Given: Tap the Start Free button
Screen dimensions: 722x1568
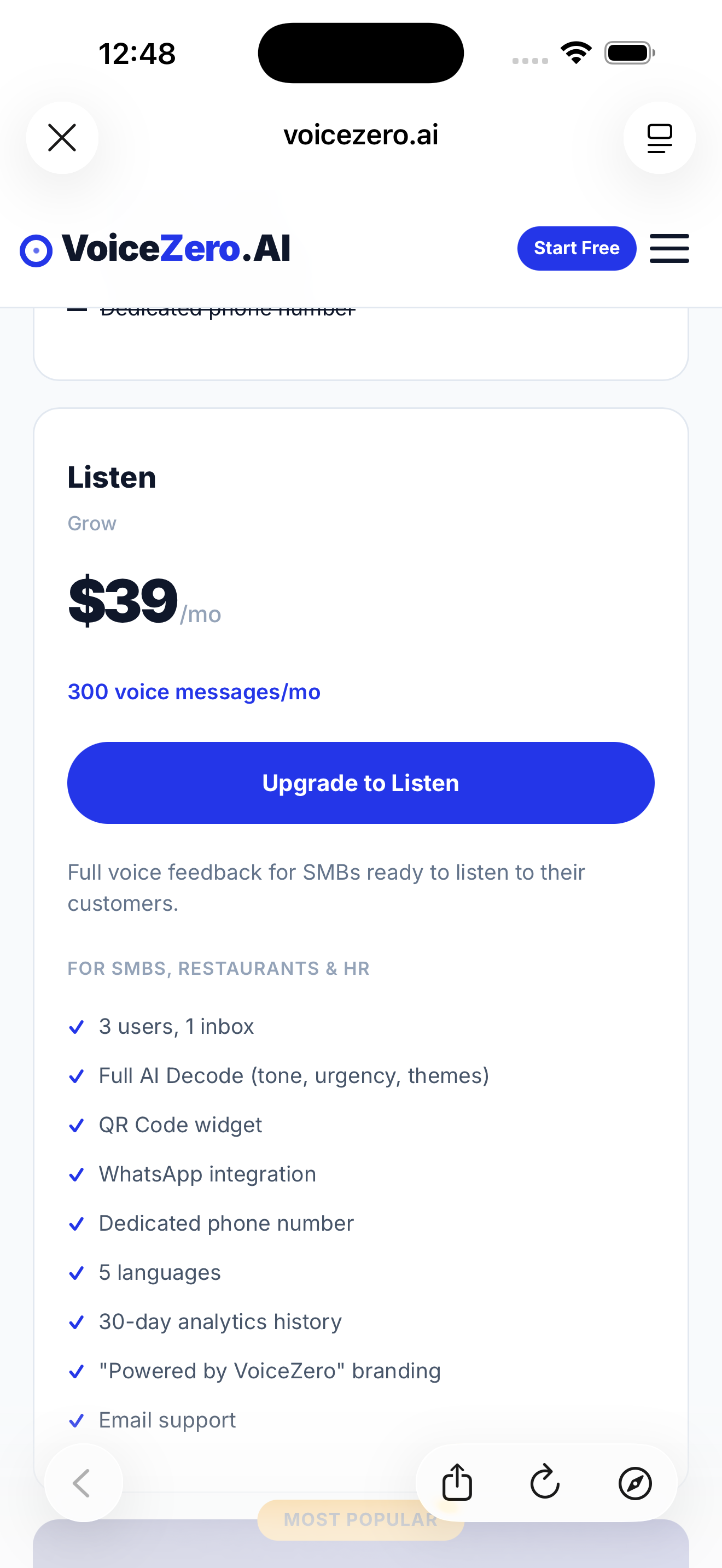Looking at the screenshot, I should 576,248.
